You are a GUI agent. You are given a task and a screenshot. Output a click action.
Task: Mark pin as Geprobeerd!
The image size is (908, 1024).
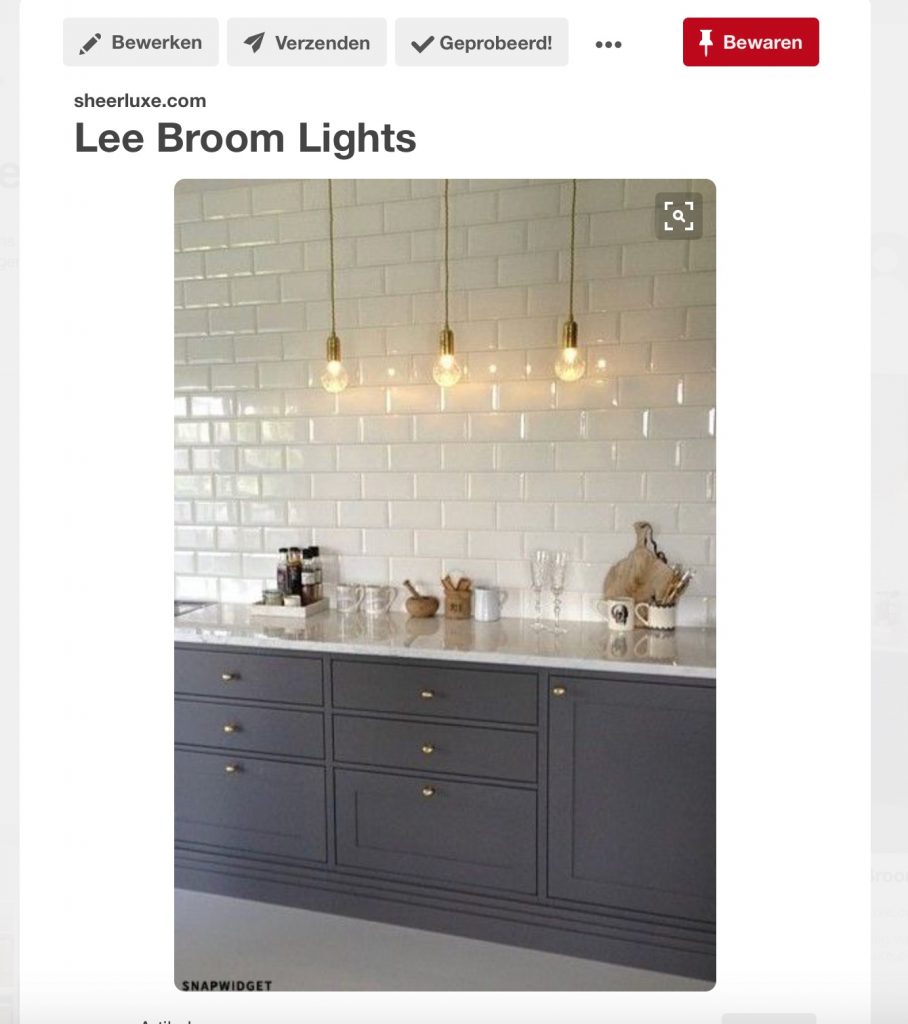coord(481,43)
